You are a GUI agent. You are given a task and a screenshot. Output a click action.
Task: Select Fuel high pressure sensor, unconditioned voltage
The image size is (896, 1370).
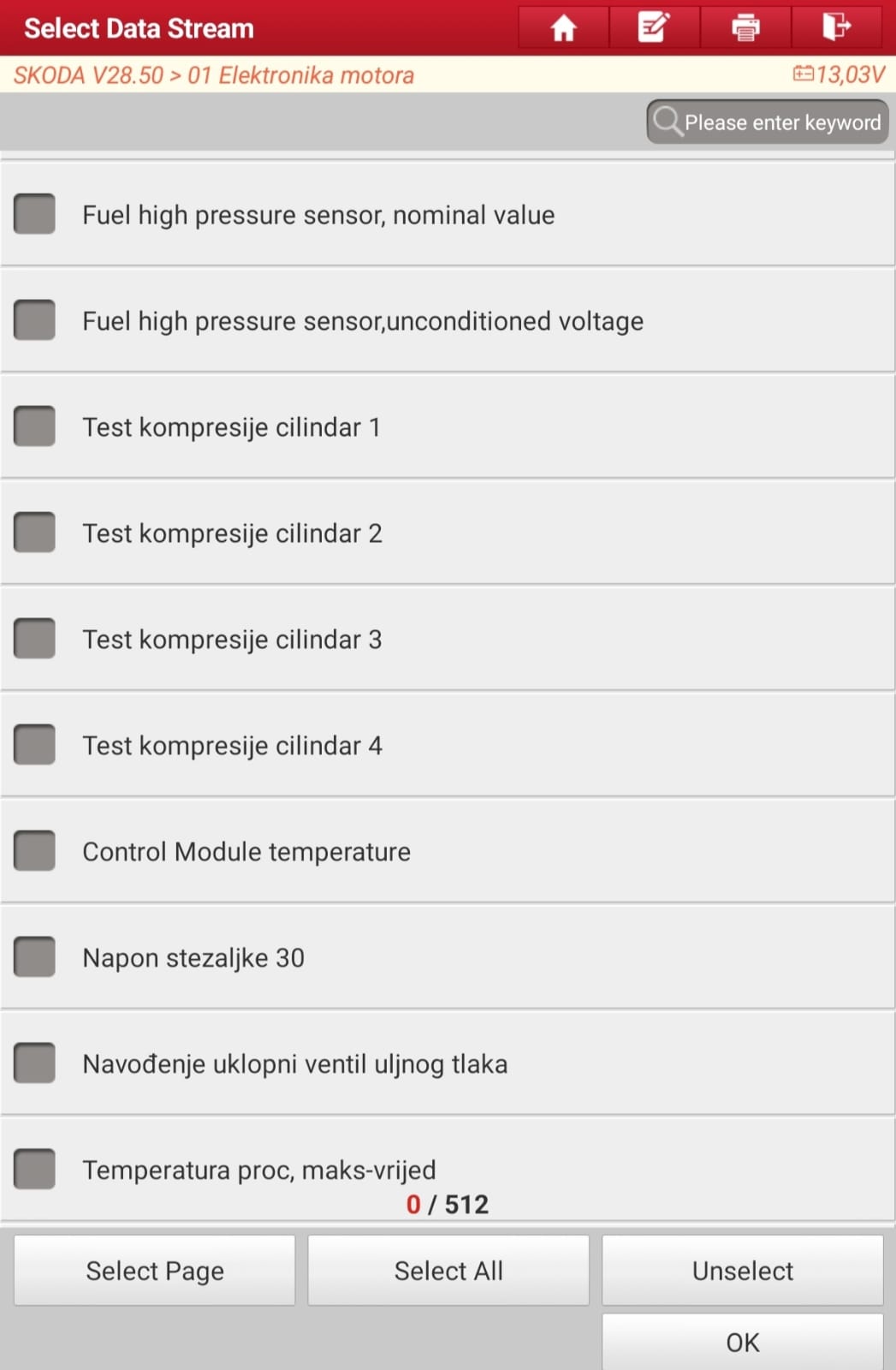click(35, 320)
